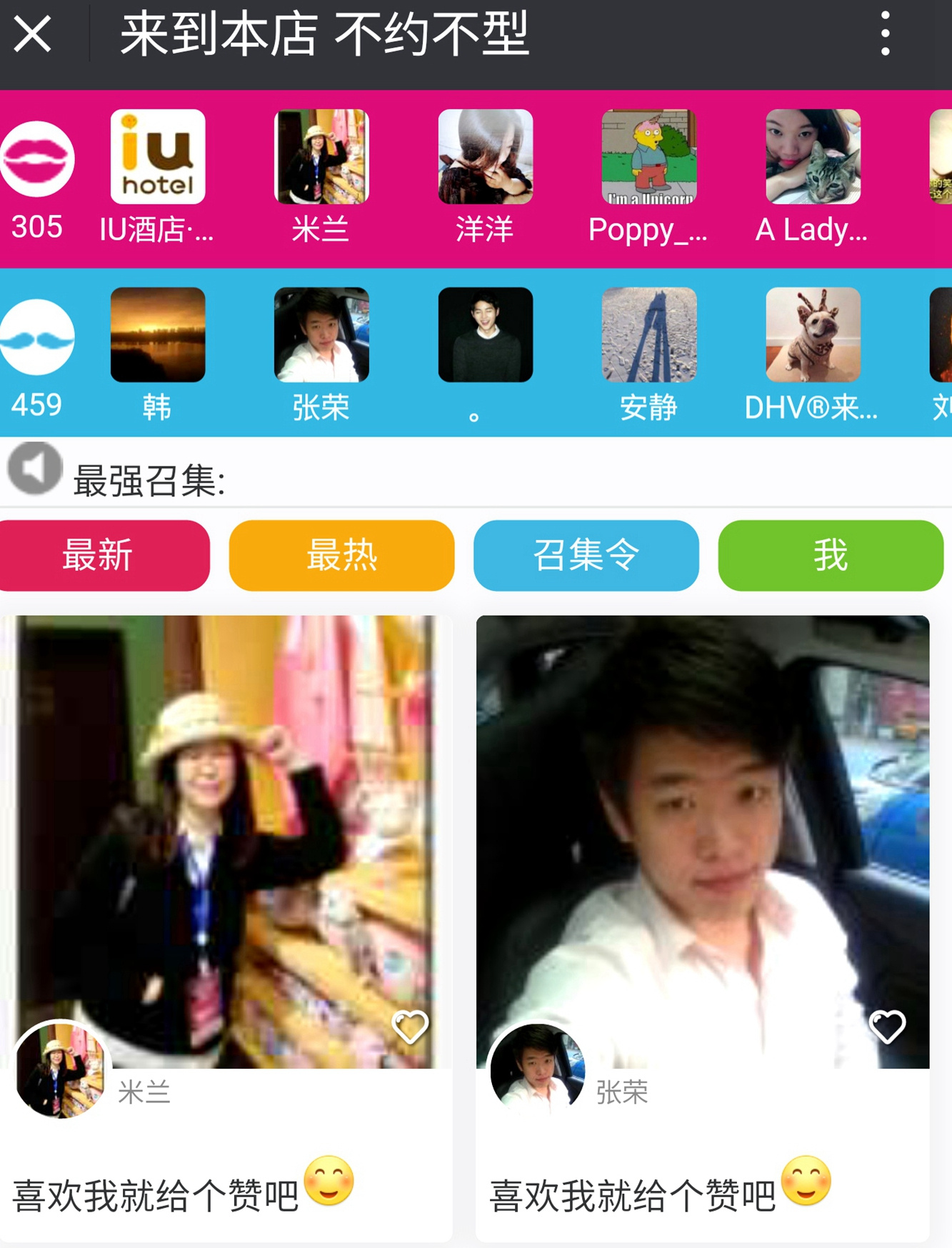Select the 我 tab
This screenshot has width=952, height=1248.
830,555
